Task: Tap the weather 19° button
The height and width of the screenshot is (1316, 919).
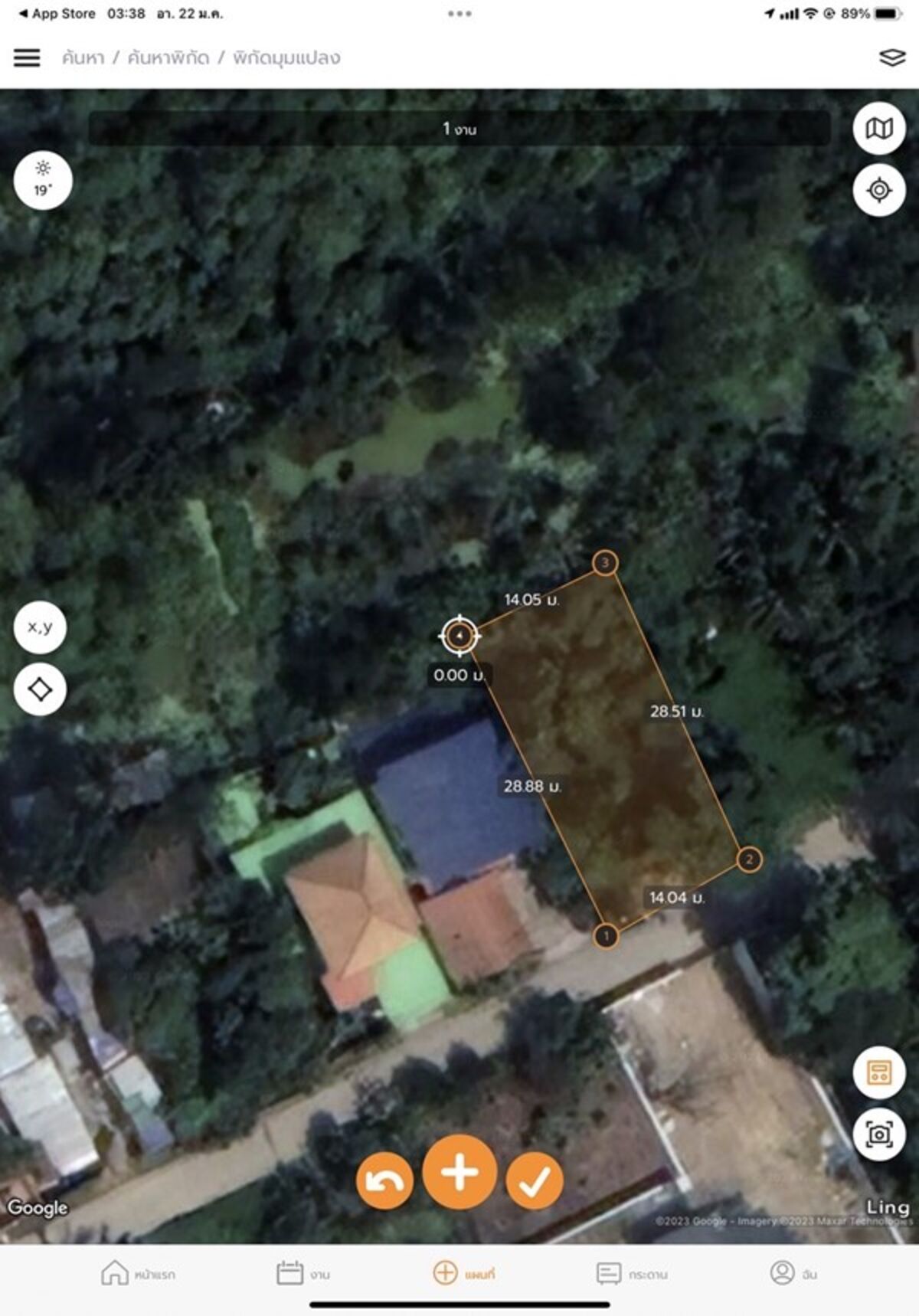Action: (43, 181)
